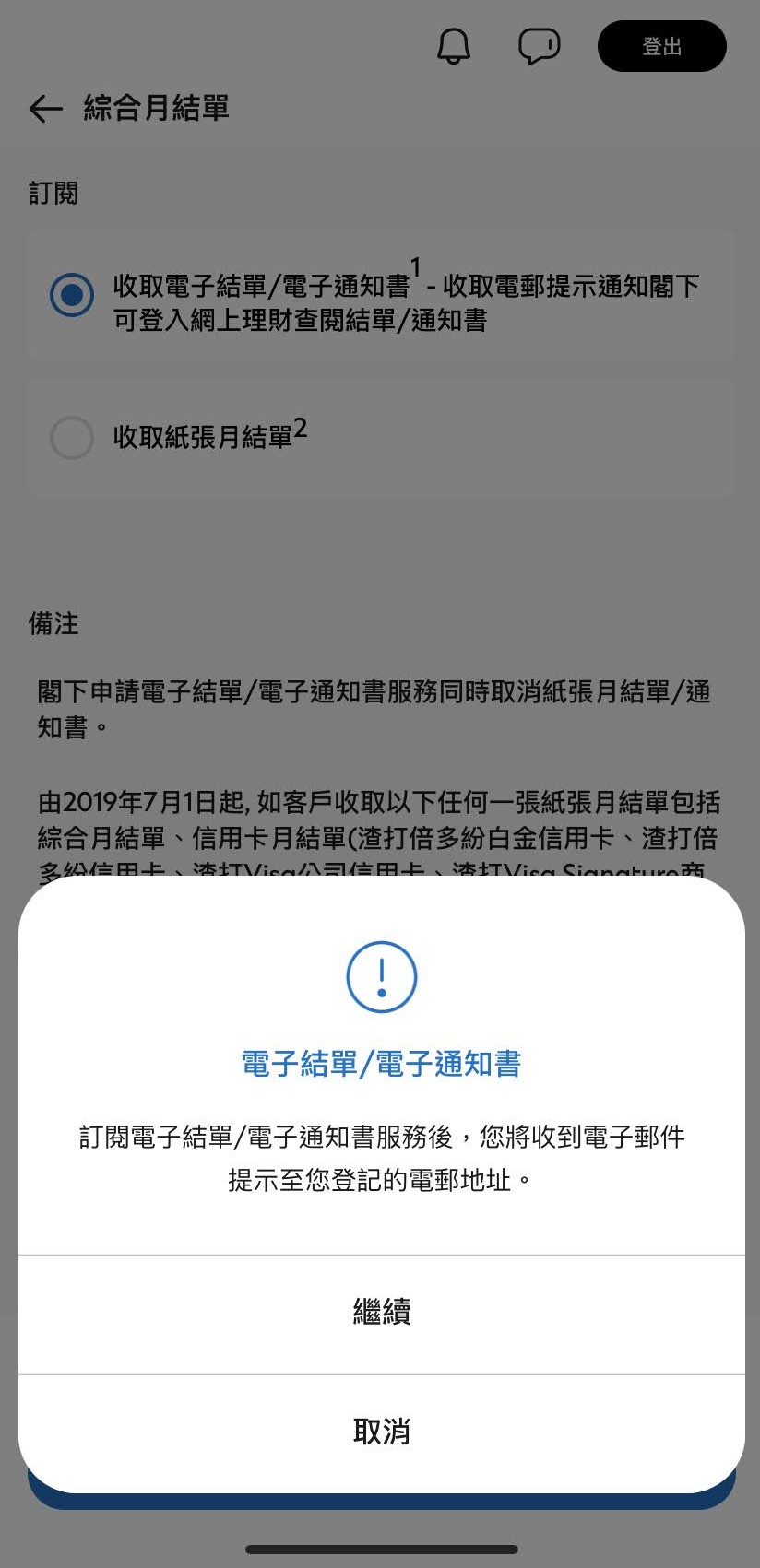Navigate back using the left arrow
The width and height of the screenshot is (760, 1568).
(x=44, y=109)
